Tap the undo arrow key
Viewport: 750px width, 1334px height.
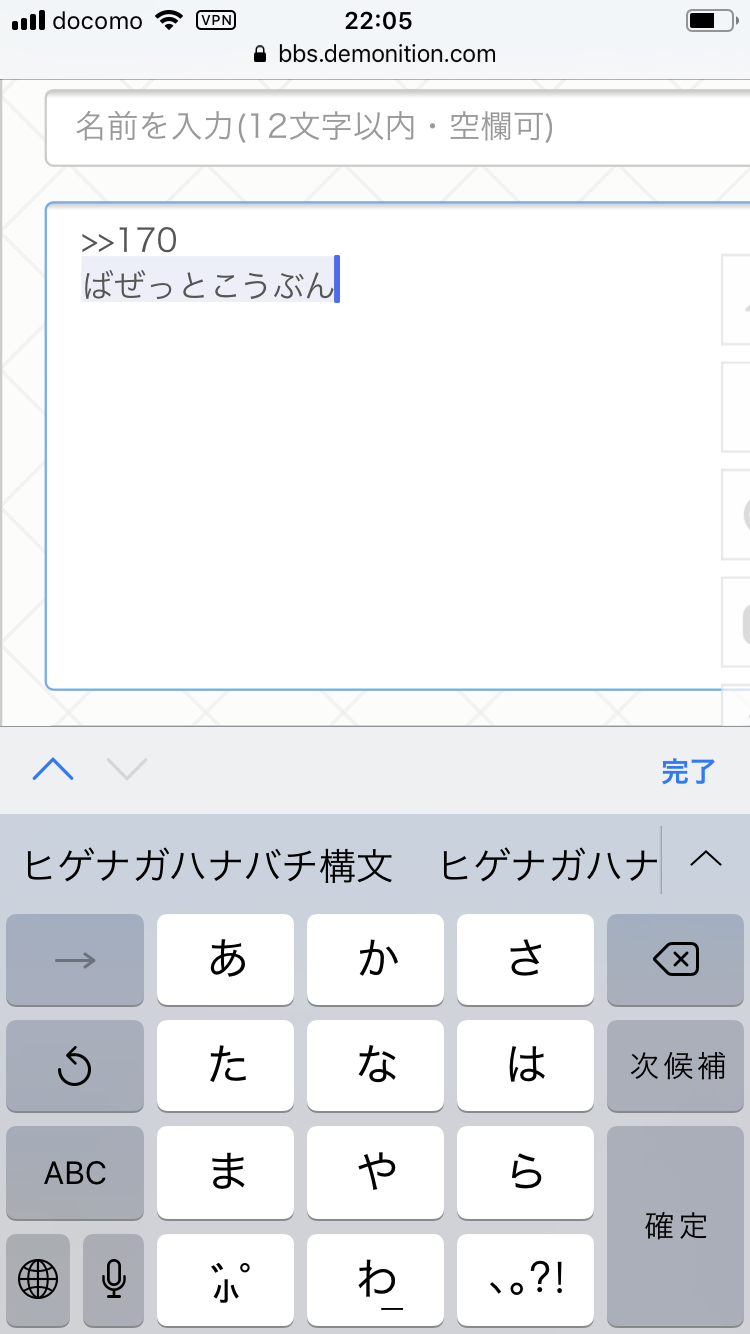(x=75, y=1067)
